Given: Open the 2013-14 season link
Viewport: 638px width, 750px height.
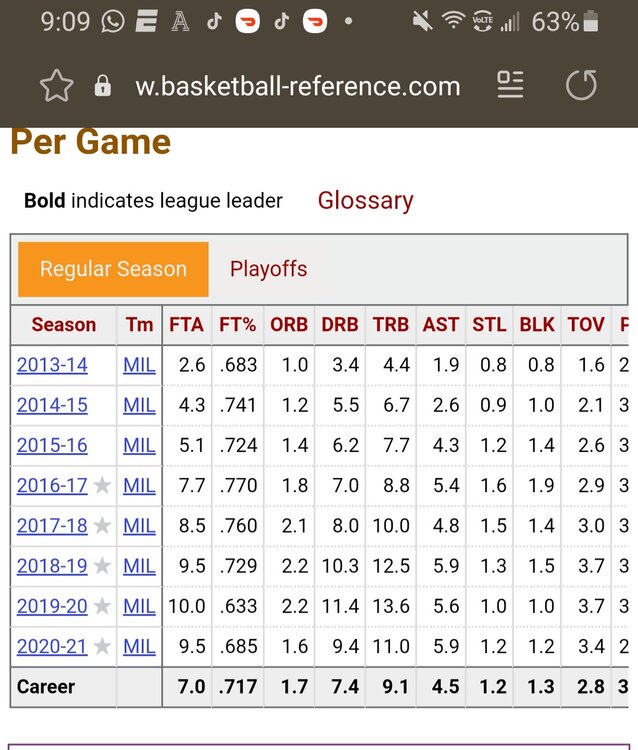Looking at the screenshot, I should [52, 365].
